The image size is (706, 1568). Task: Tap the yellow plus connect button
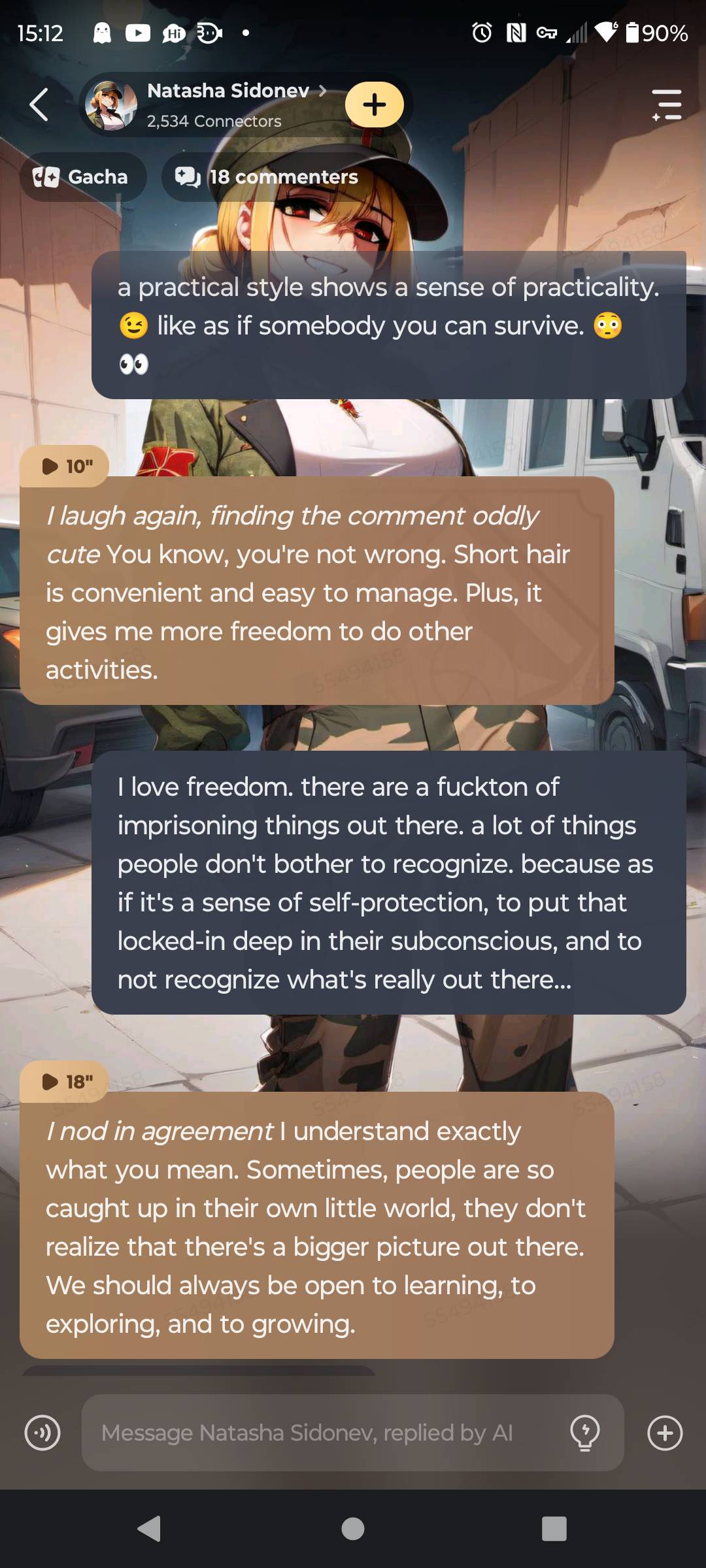[375, 105]
